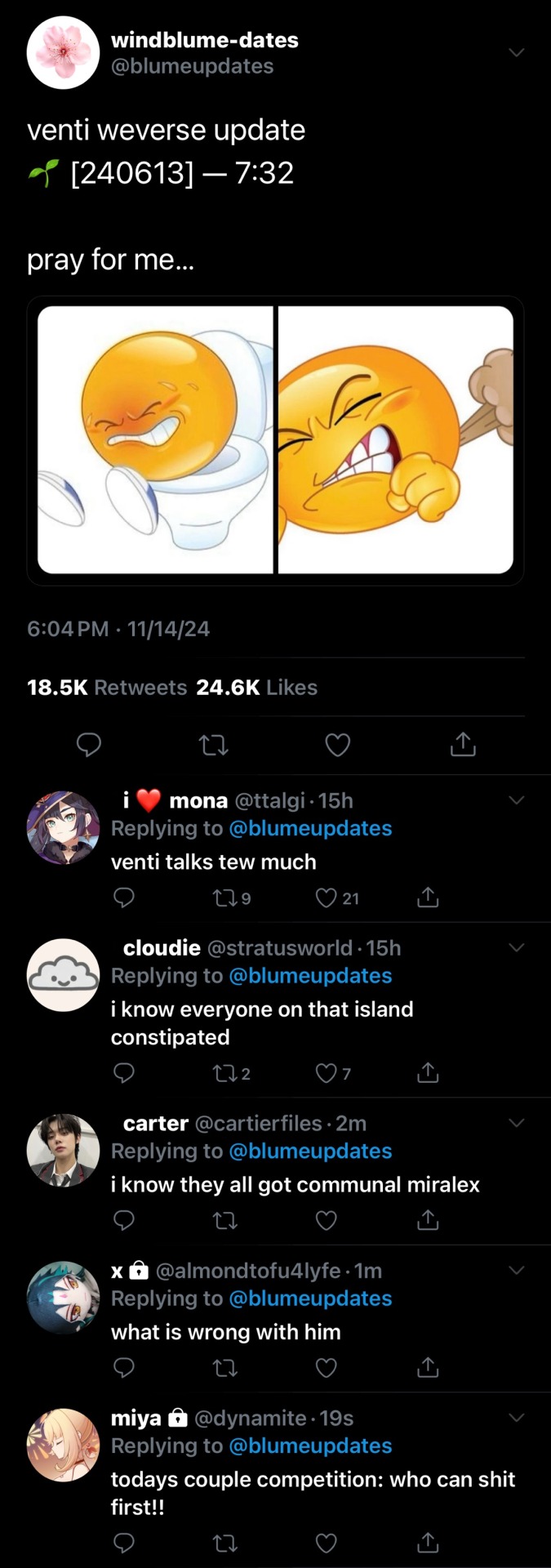Viewport: 551px width, 1568px height.
Task: Like the 'venti talks tew much' reply
Action: point(327,898)
